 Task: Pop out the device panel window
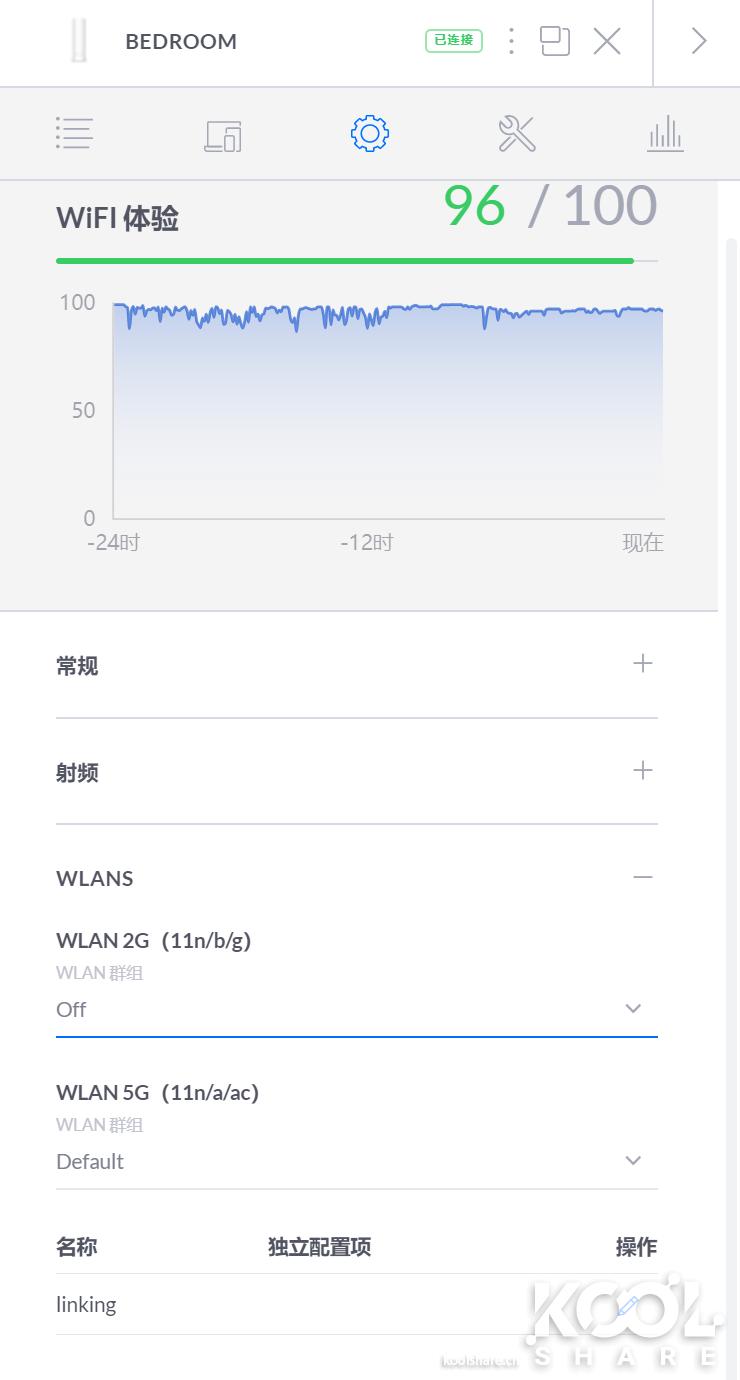(554, 41)
